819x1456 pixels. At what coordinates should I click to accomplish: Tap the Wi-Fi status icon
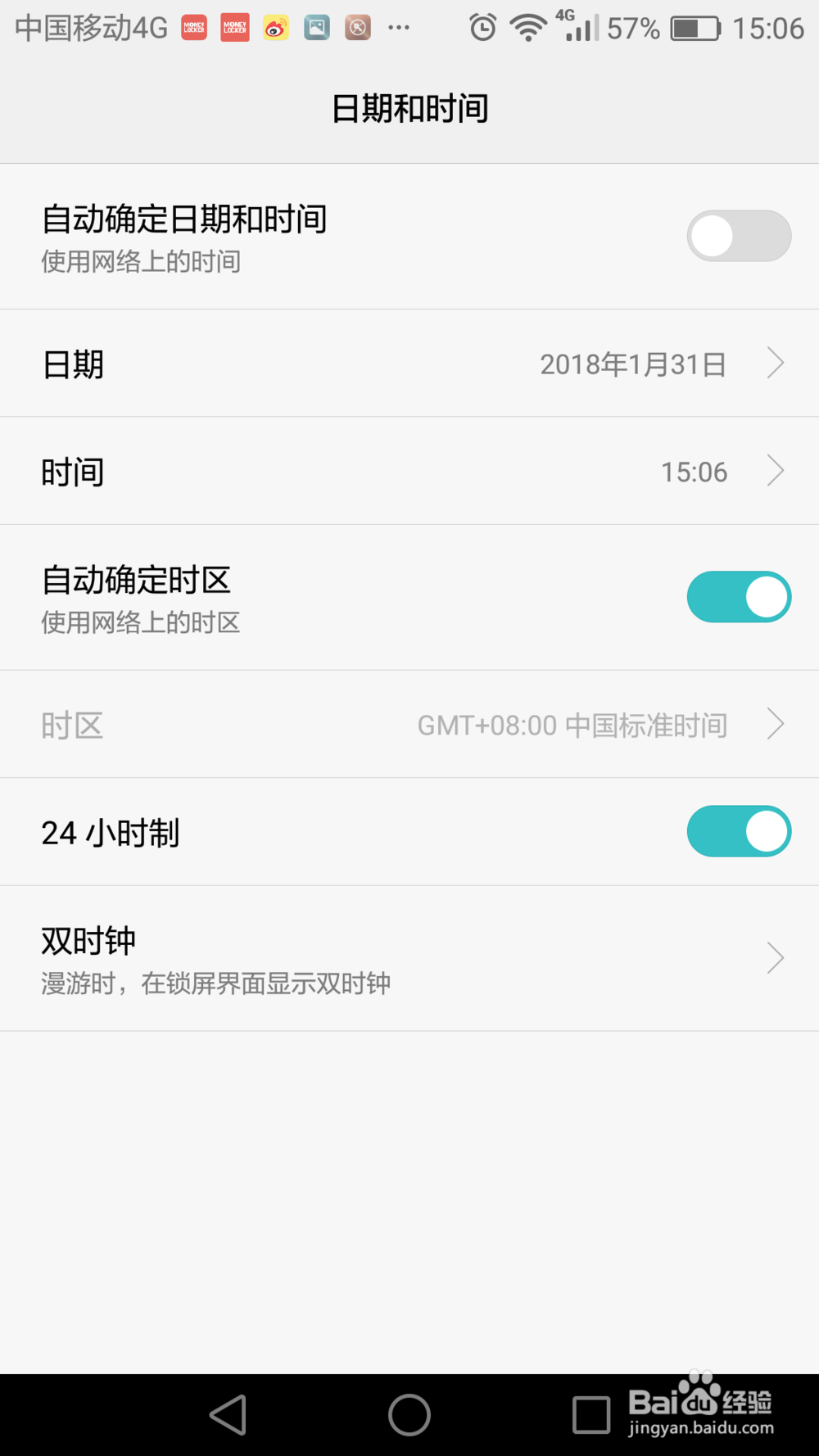click(527, 27)
